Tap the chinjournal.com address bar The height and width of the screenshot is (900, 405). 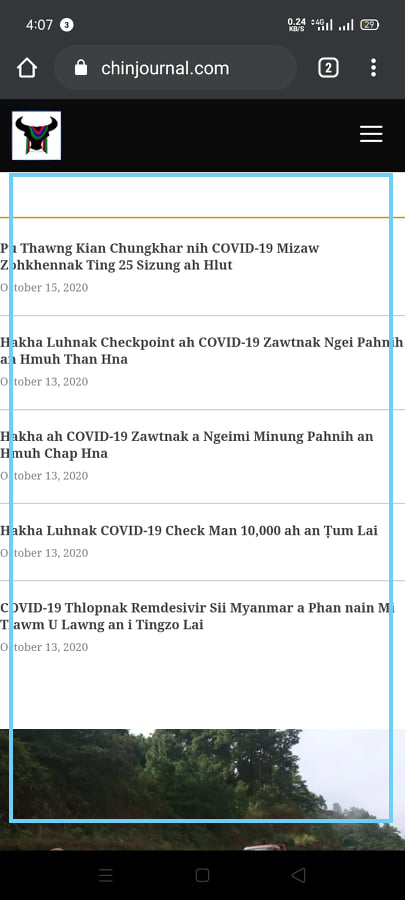coord(175,68)
